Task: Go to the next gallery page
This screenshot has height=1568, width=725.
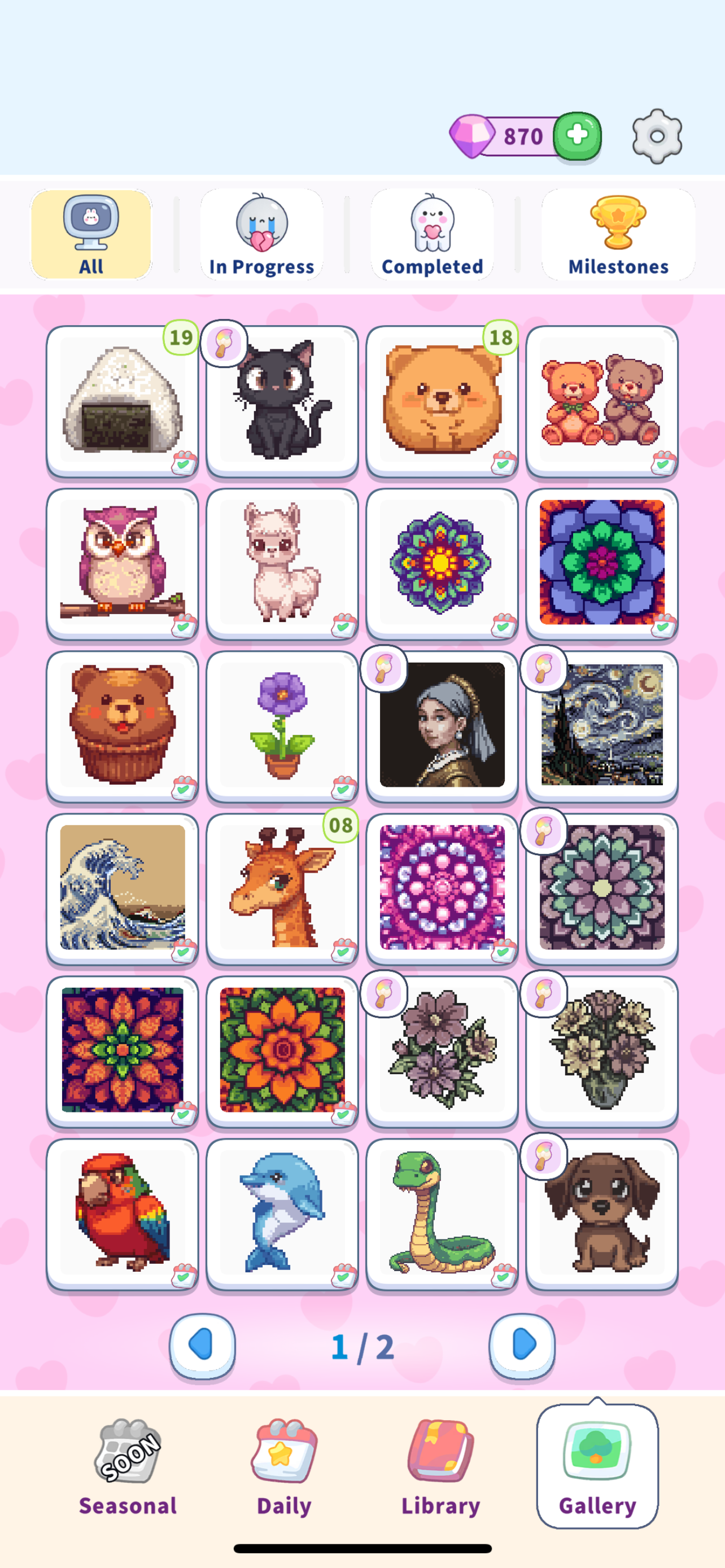Action: click(522, 1345)
